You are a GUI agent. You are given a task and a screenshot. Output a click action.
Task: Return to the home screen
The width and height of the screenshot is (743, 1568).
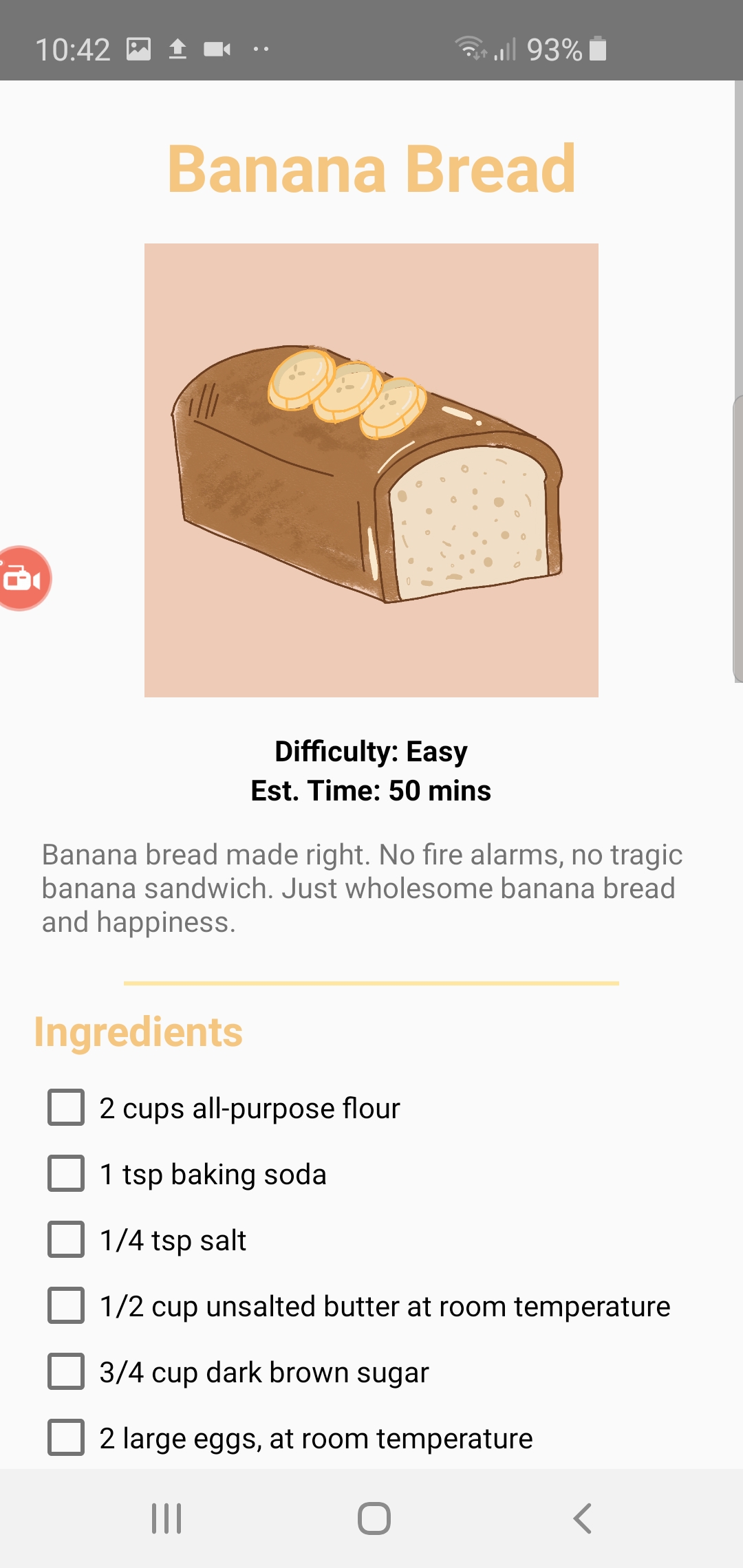tap(374, 1518)
